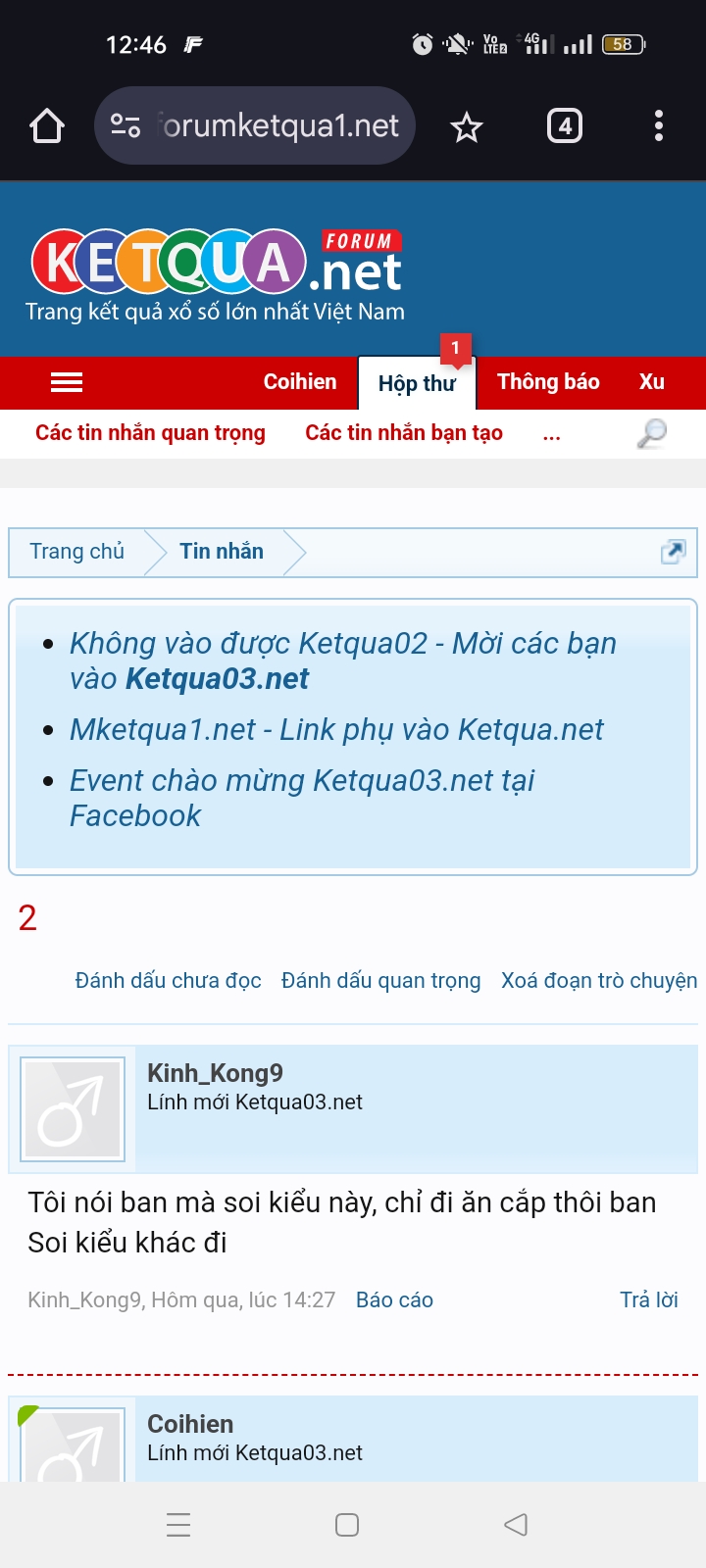Open the forum hamburger menu
The image size is (706, 1568).
[x=67, y=382]
